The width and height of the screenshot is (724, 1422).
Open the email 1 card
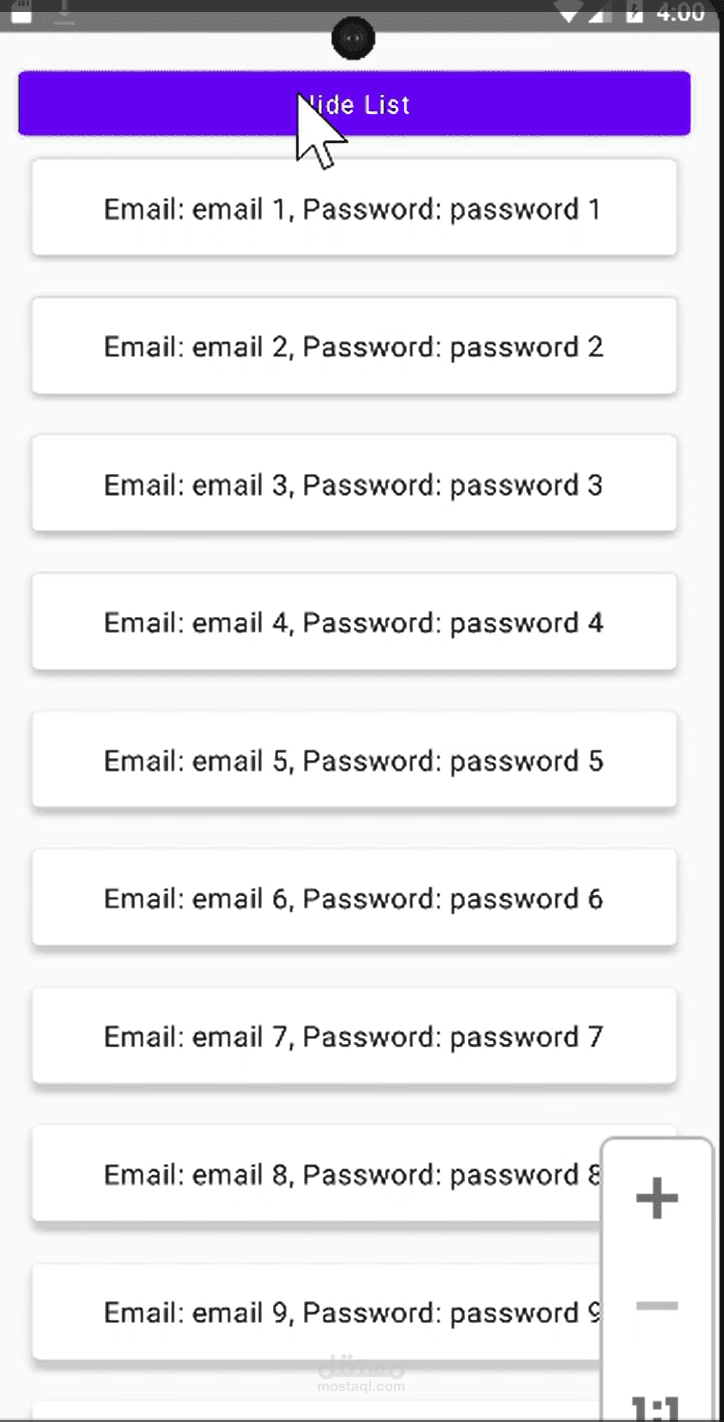point(354,208)
